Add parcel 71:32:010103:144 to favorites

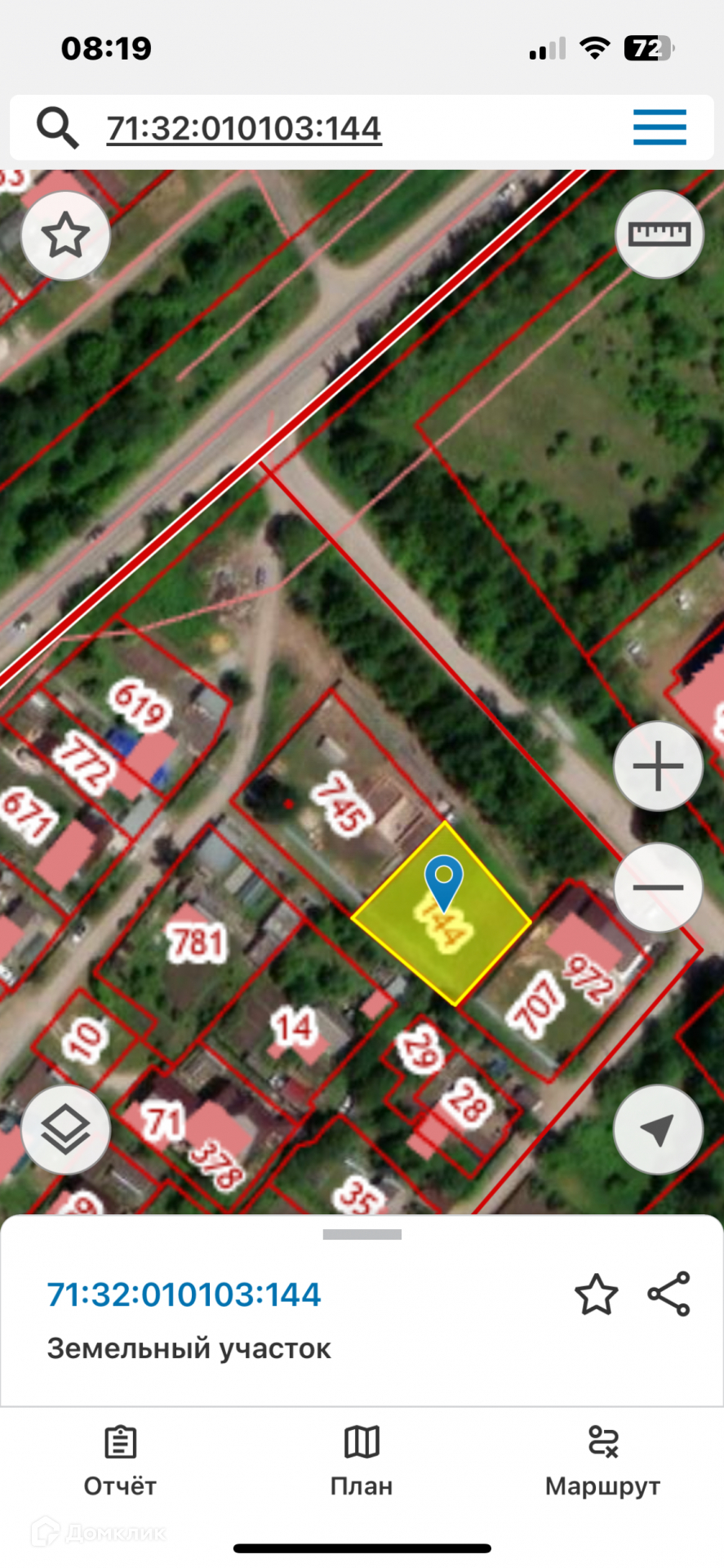click(x=596, y=1294)
